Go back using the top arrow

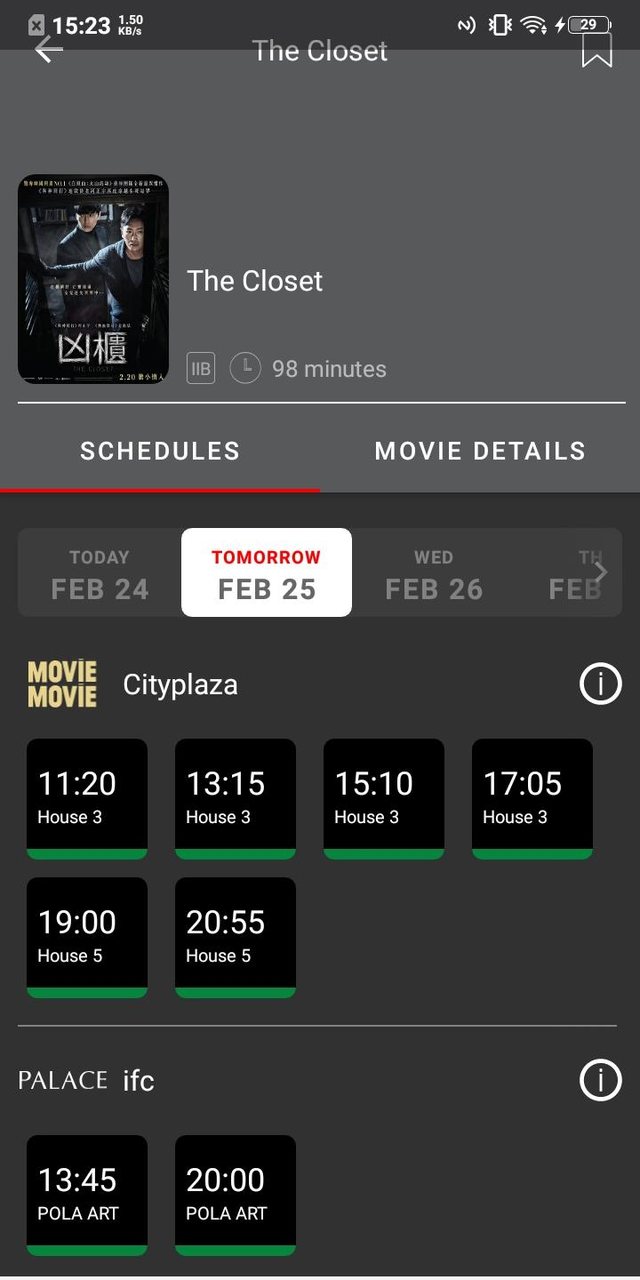48,50
